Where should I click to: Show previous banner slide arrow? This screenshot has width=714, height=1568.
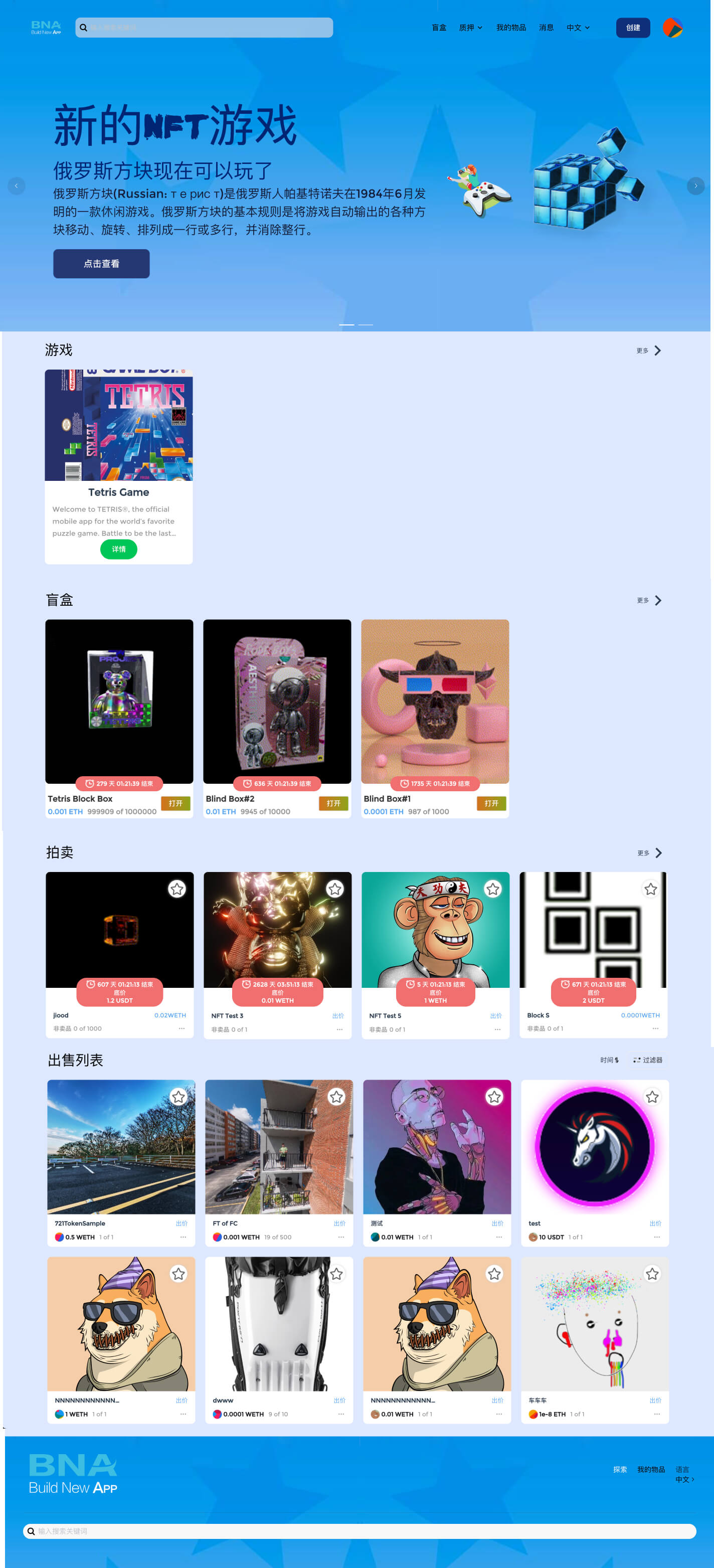17,186
